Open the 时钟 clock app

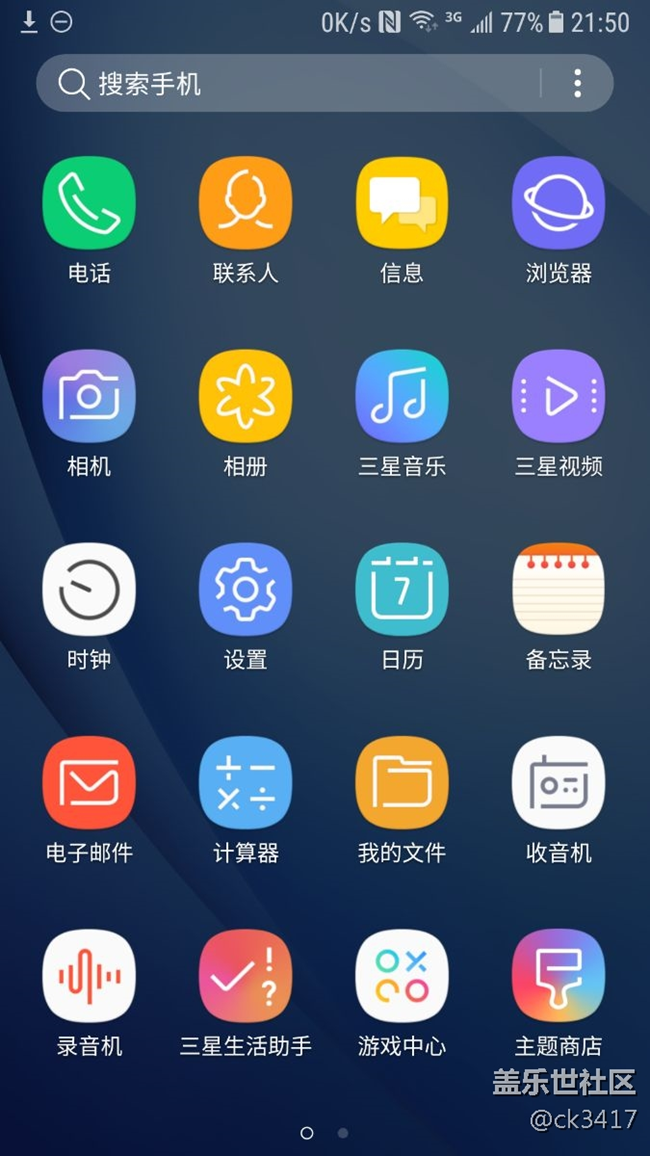(x=89, y=589)
